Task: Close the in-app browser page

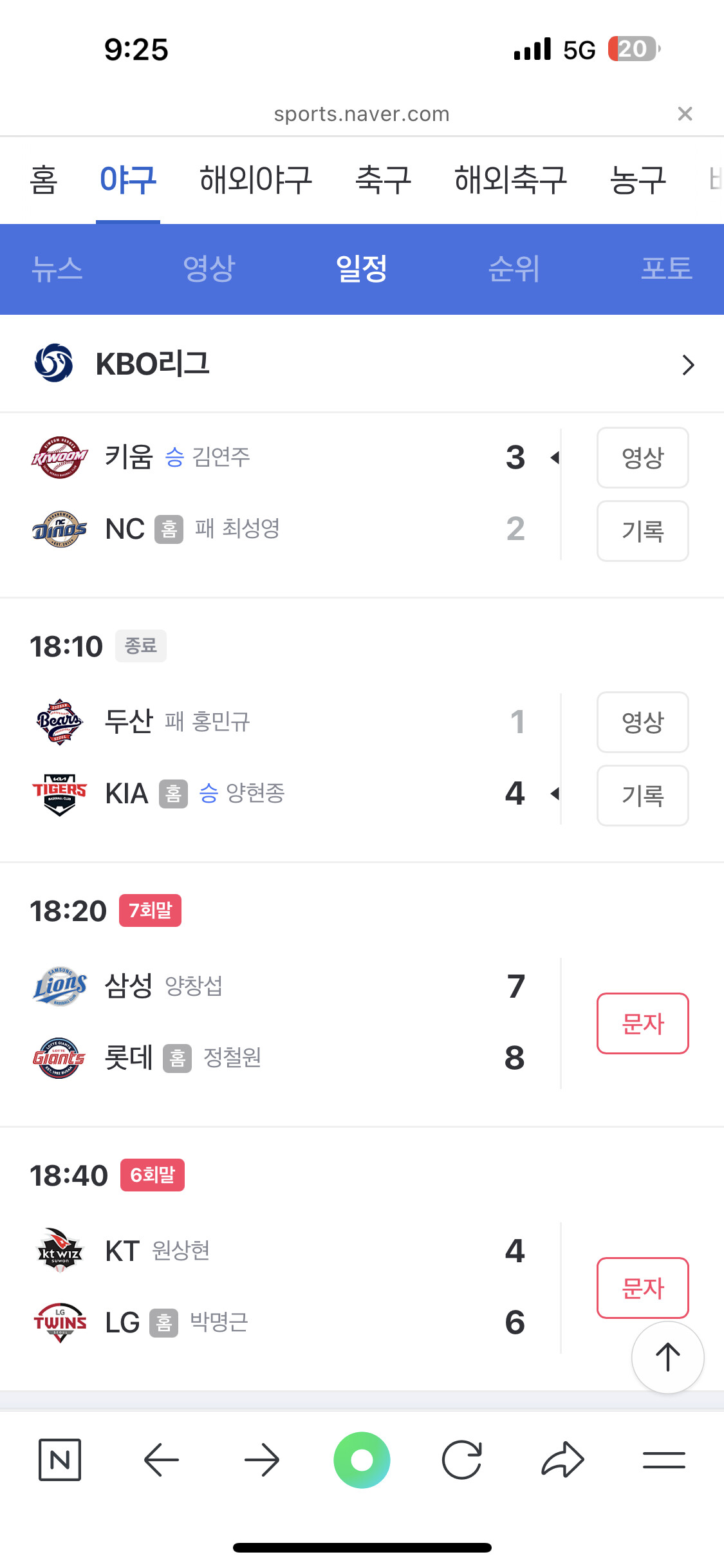Action: 685,114
